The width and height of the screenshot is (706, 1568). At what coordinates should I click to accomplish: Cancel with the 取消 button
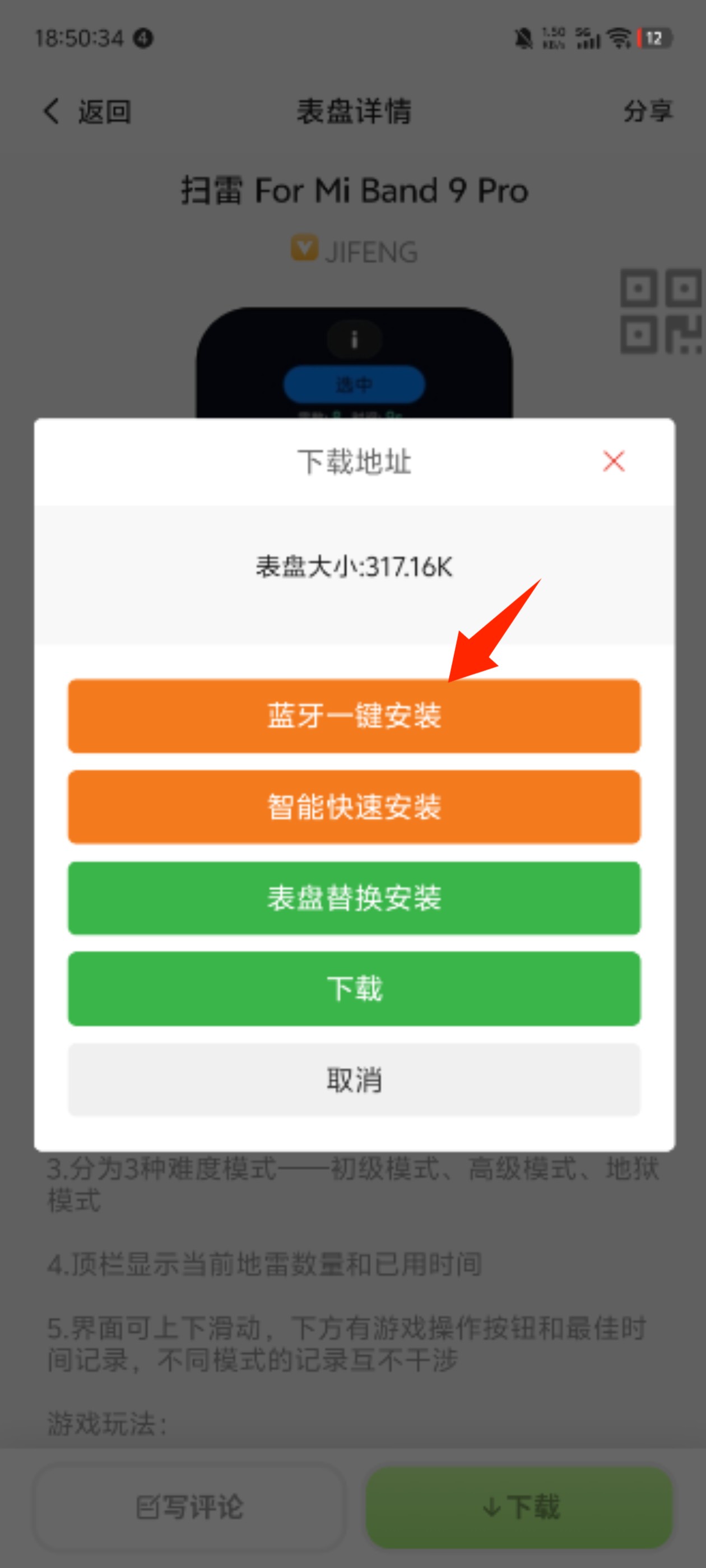354,1080
